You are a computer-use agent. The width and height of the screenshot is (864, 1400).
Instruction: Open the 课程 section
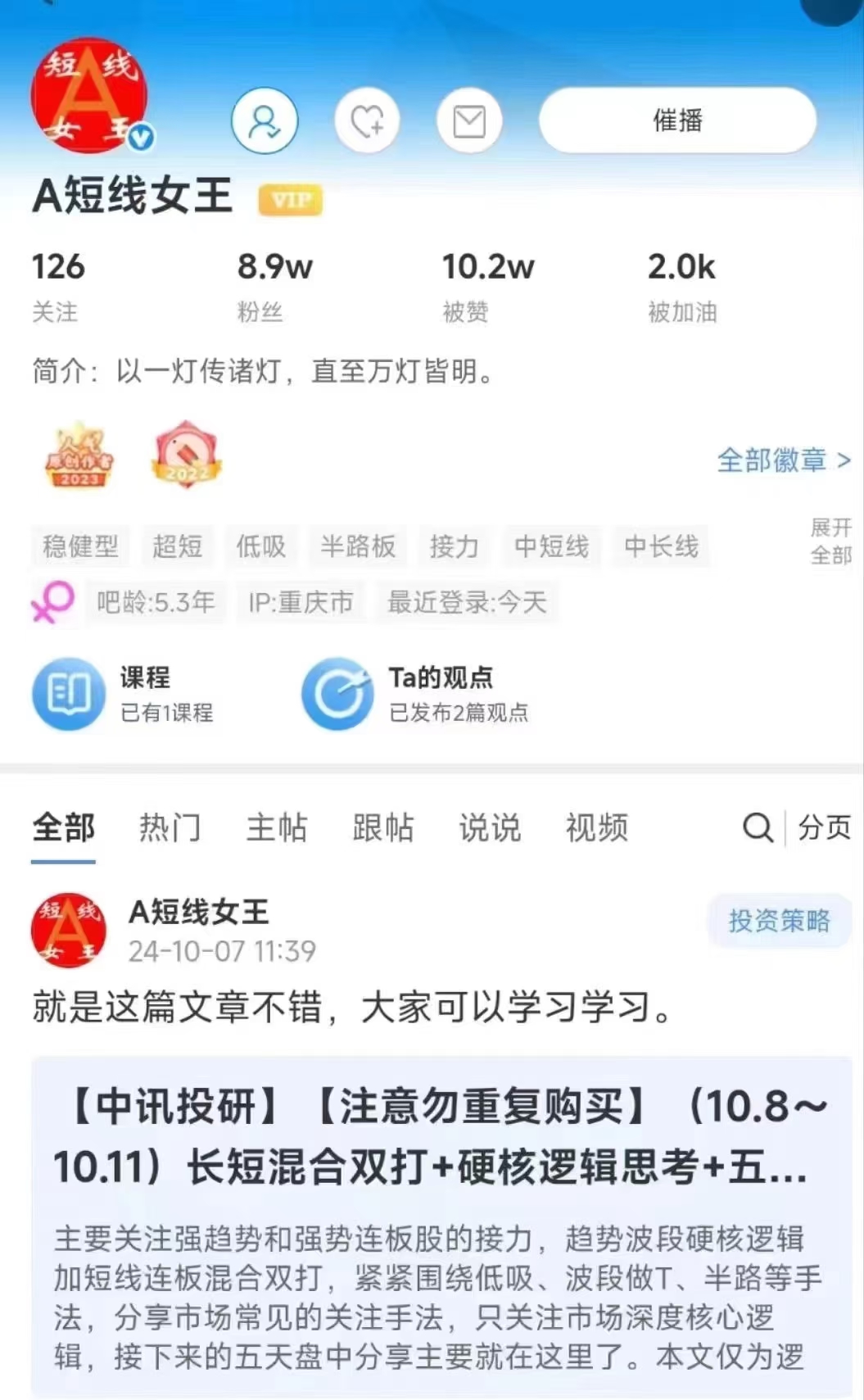[x=123, y=694]
